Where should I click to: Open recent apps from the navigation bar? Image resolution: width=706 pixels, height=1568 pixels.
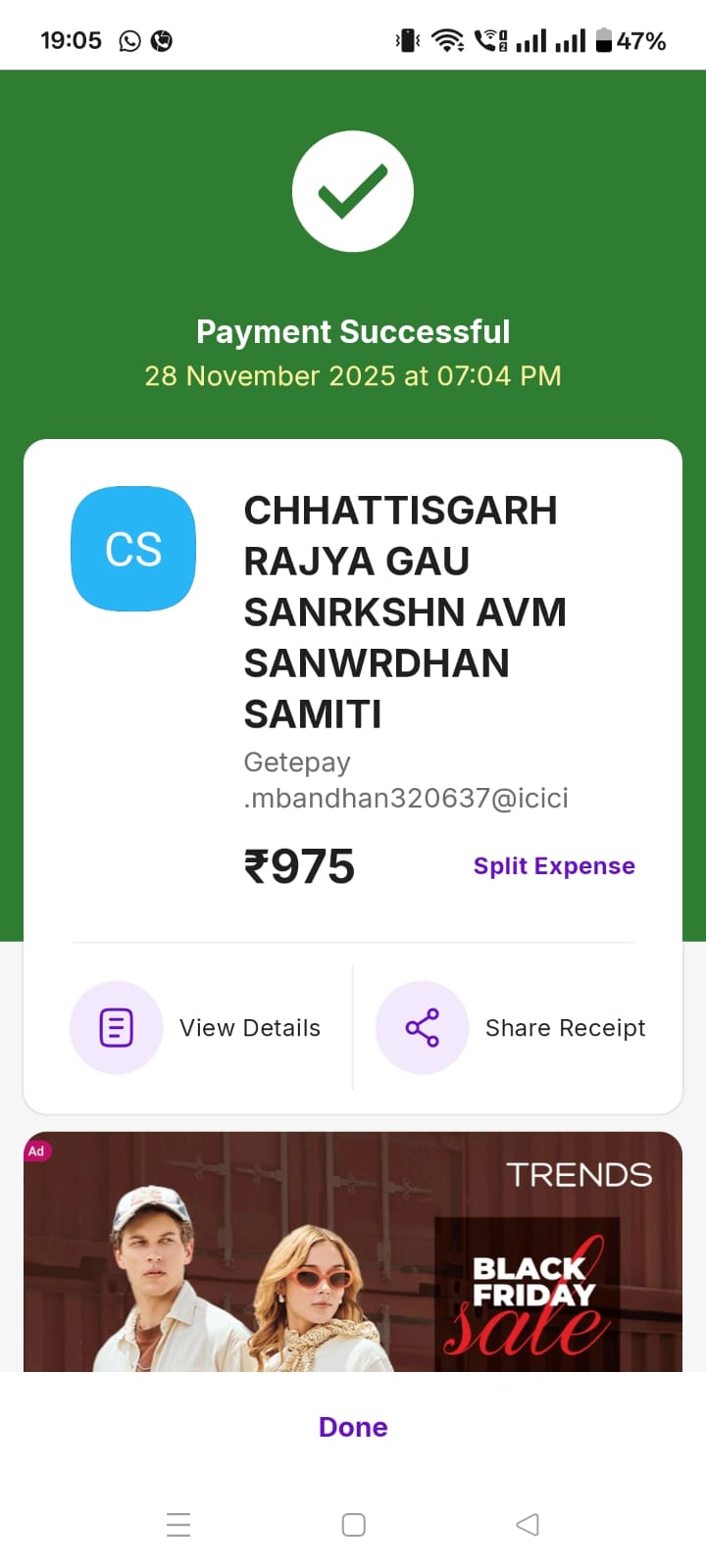[178, 1525]
